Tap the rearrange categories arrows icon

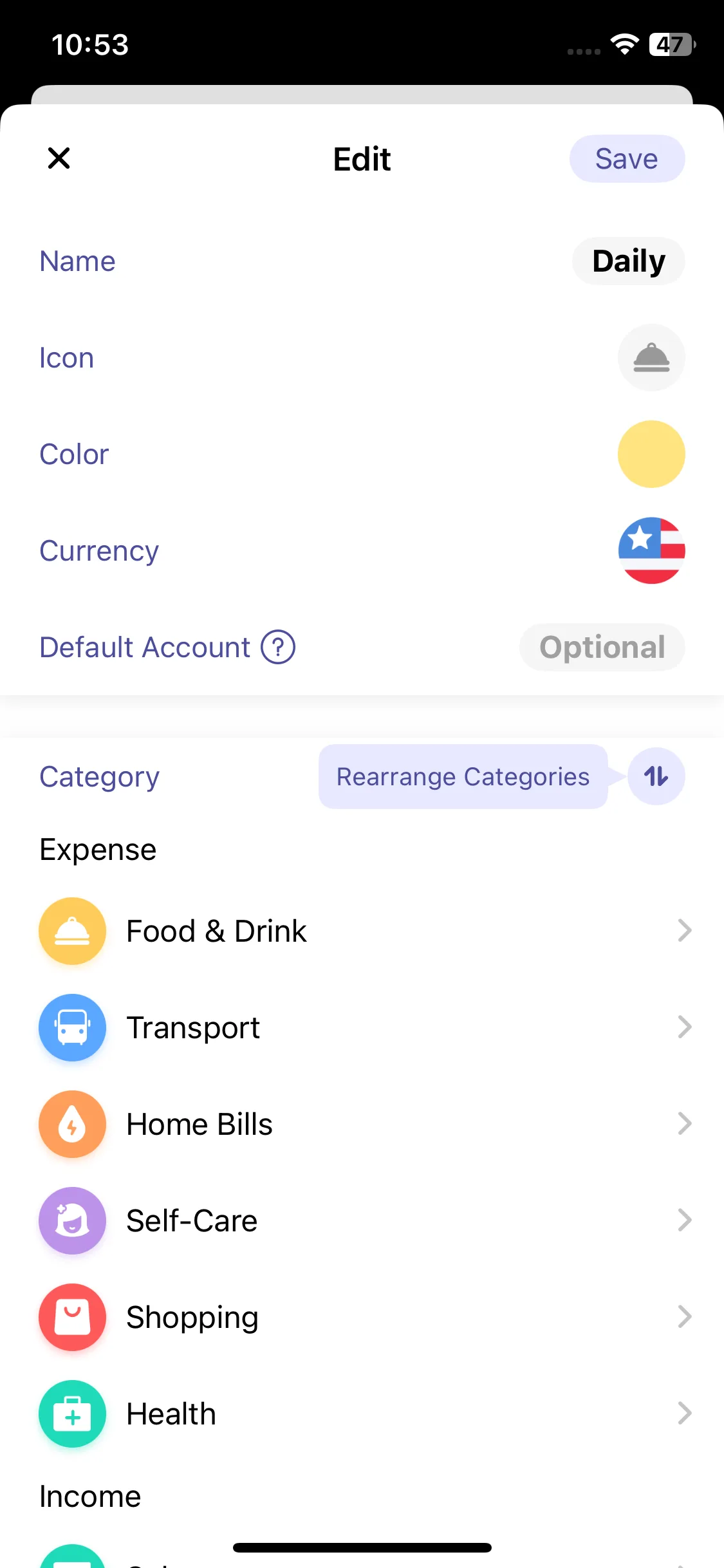[x=656, y=776]
